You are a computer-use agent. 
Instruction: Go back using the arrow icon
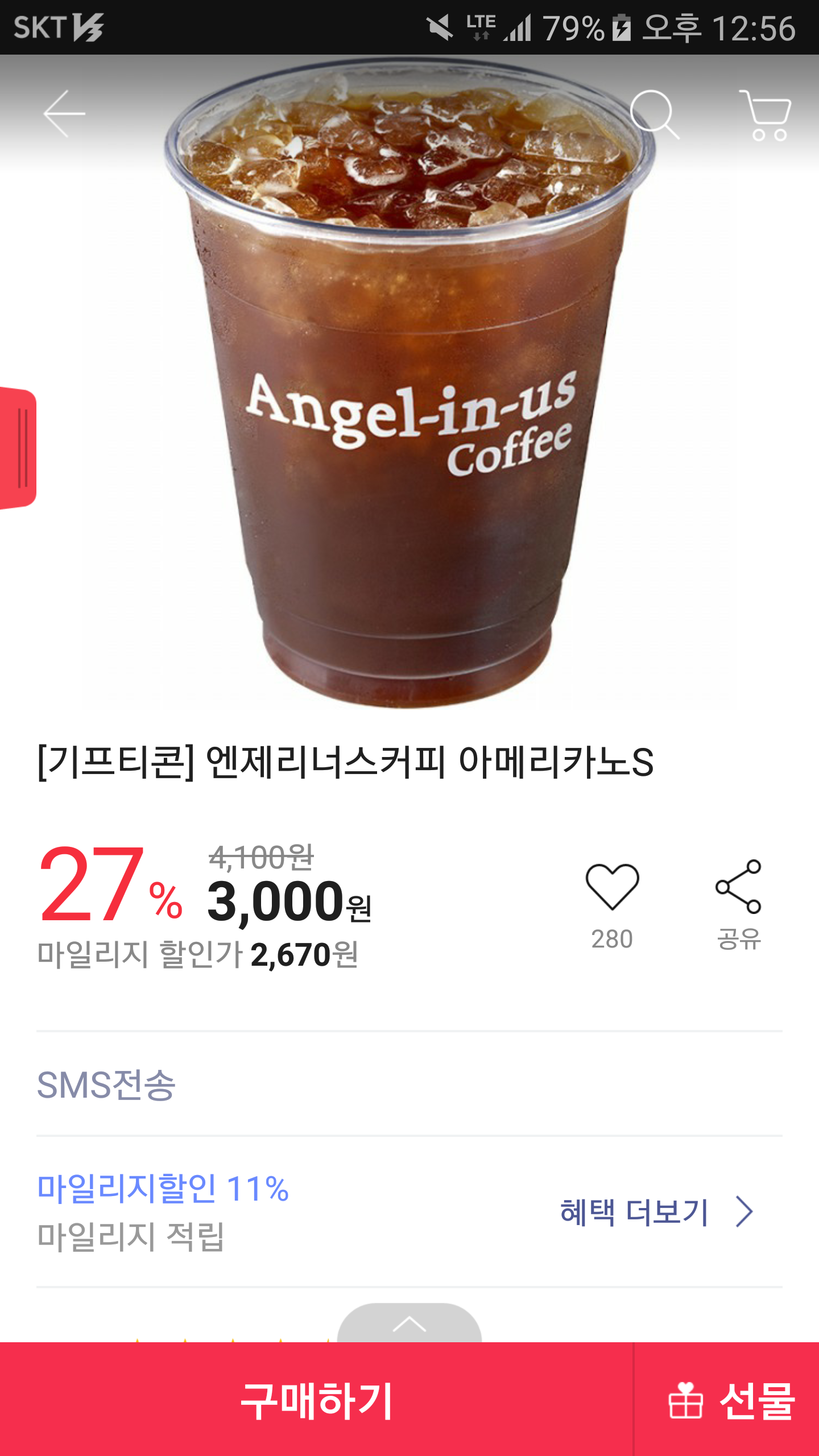[64, 114]
